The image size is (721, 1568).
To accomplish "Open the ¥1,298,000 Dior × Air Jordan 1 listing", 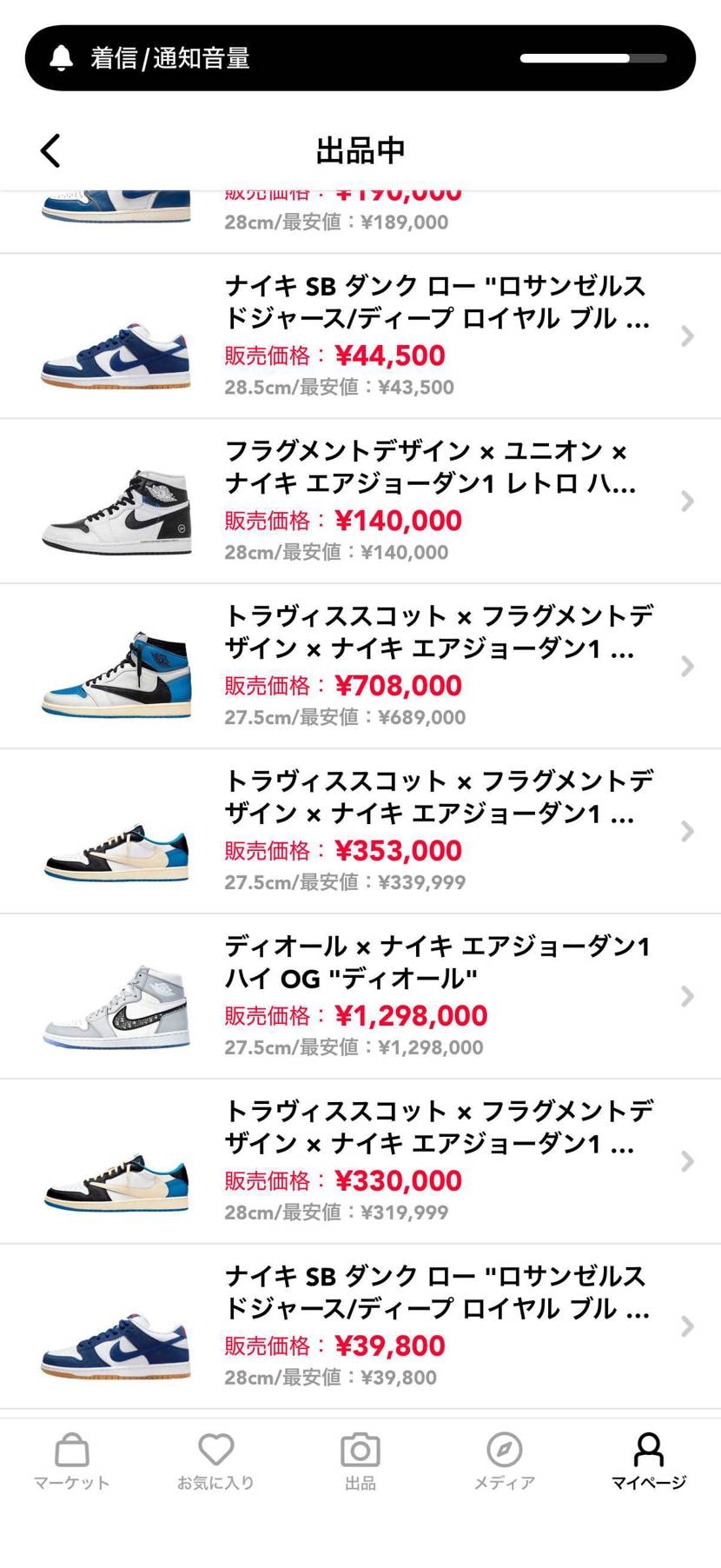I will (360, 997).
